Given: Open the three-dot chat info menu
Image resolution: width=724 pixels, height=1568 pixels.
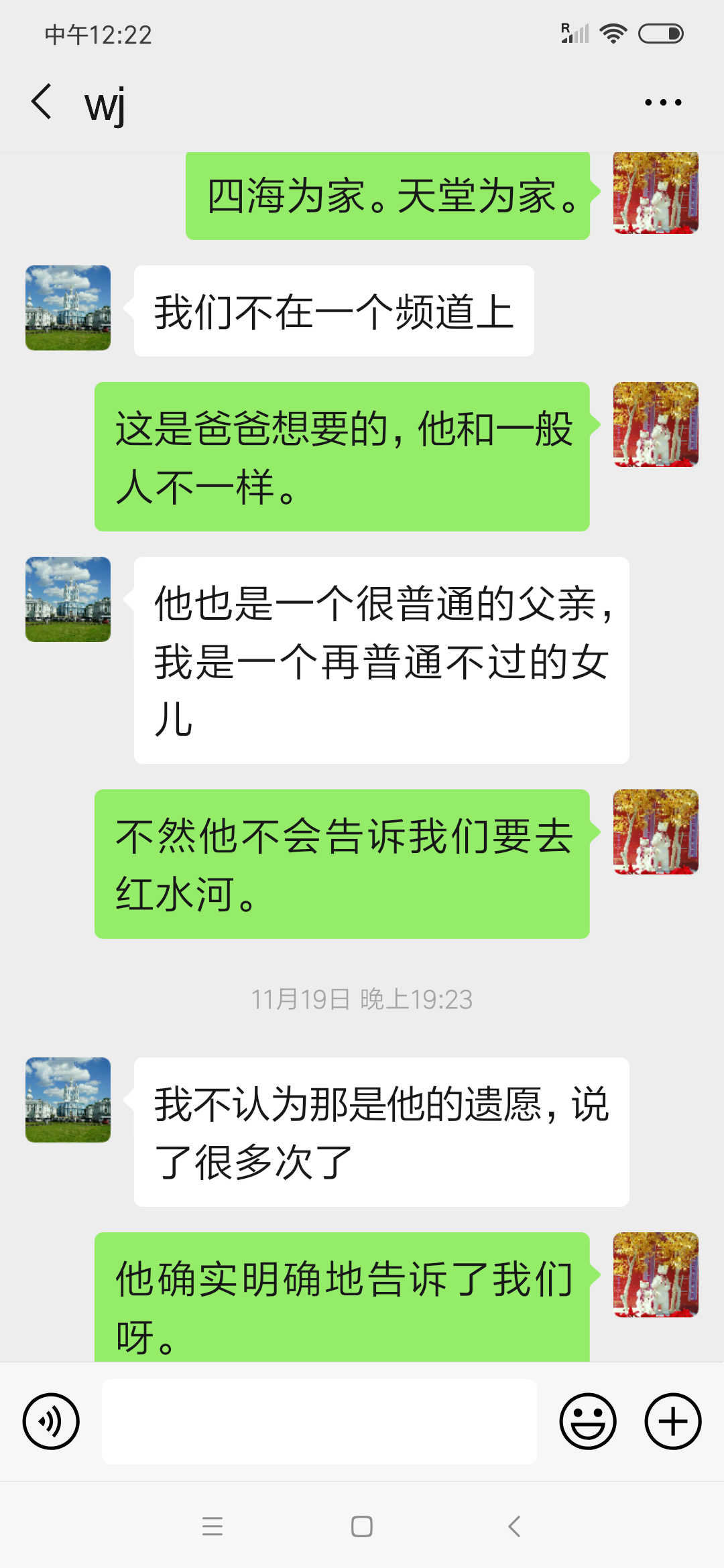Looking at the screenshot, I should pyautogui.click(x=662, y=103).
